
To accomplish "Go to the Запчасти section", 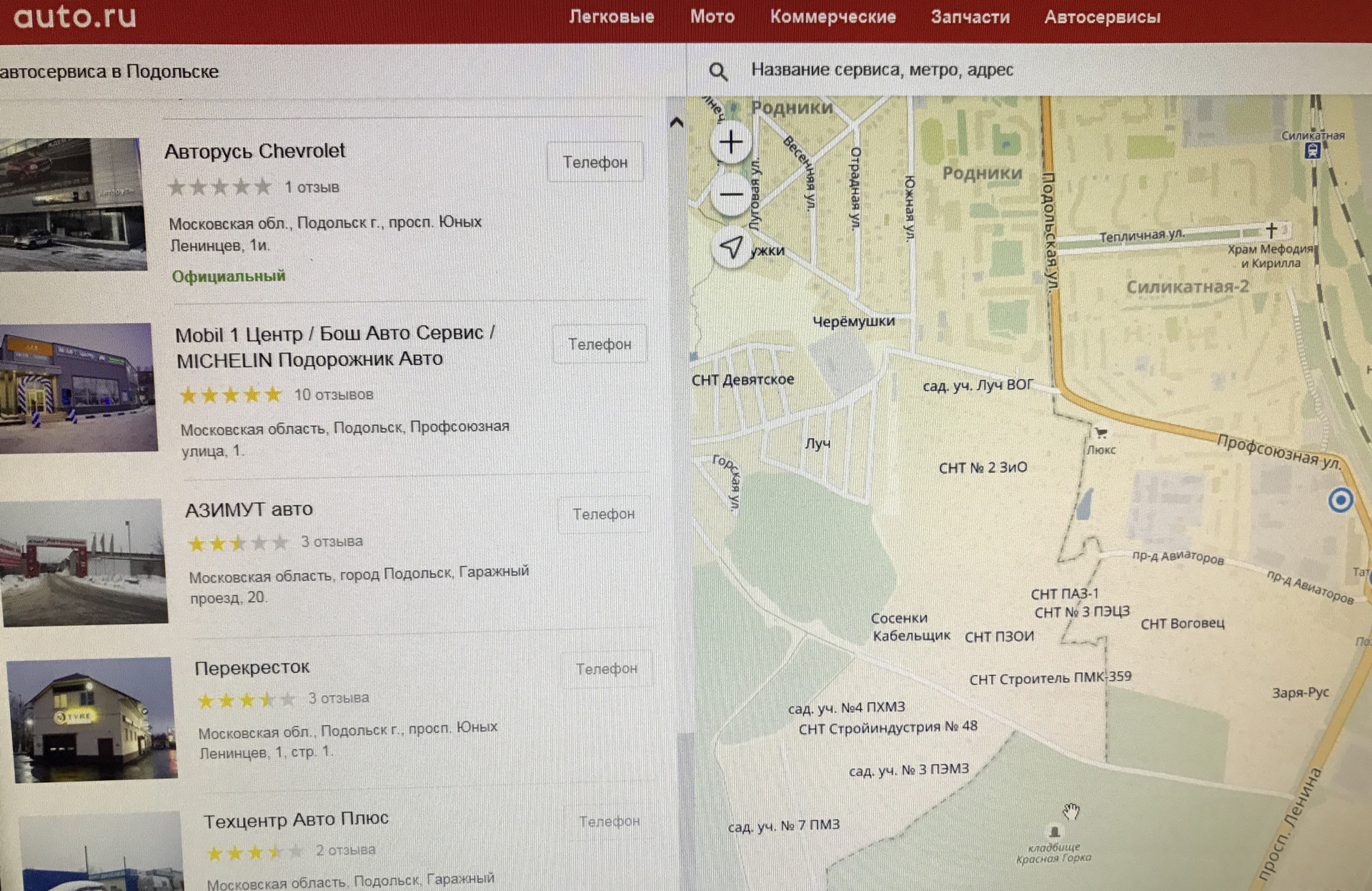I will point(970,17).
